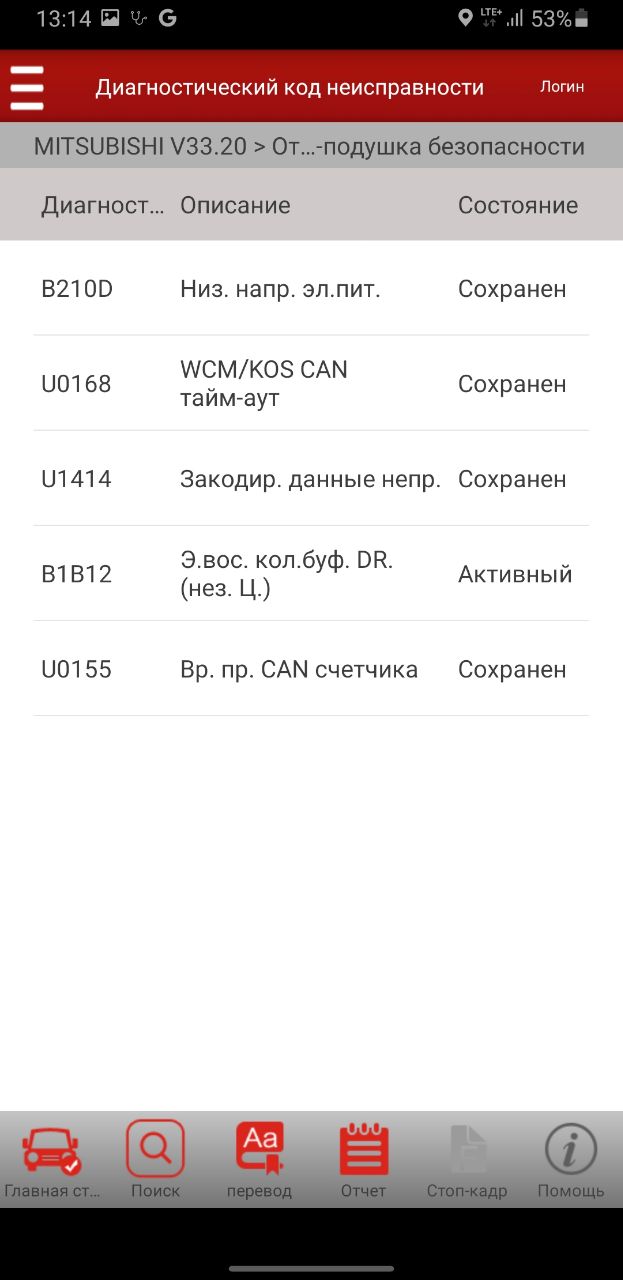Tap Поиск in bottom toolbar
The width and height of the screenshot is (623, 1280).
tap(155, 1160)
